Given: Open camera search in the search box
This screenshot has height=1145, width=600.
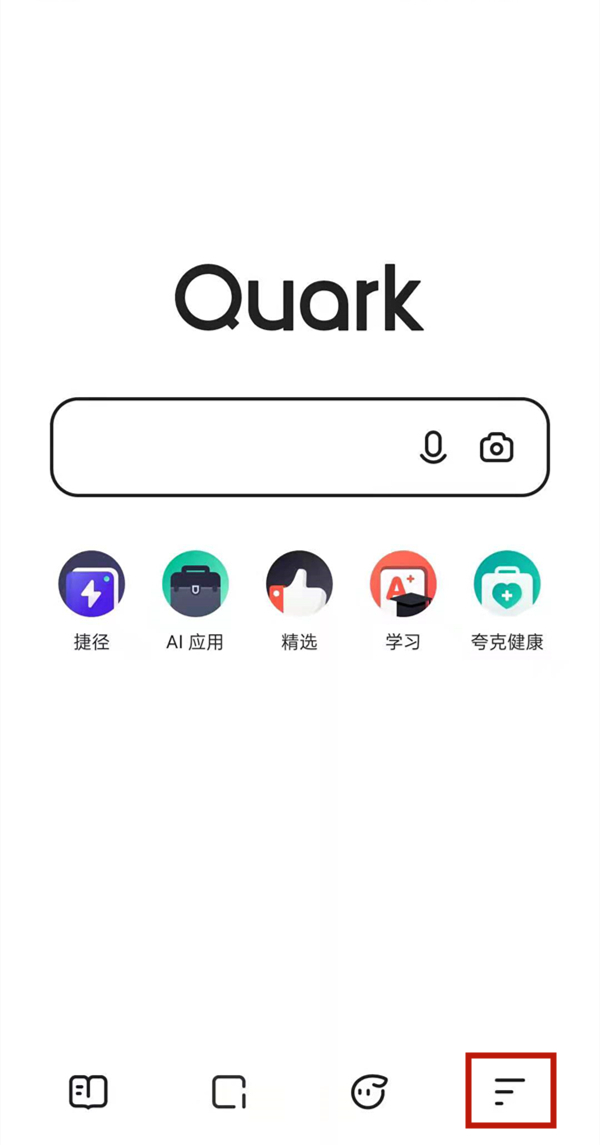Looking at the screenshot, I should (x=496, y=447).
